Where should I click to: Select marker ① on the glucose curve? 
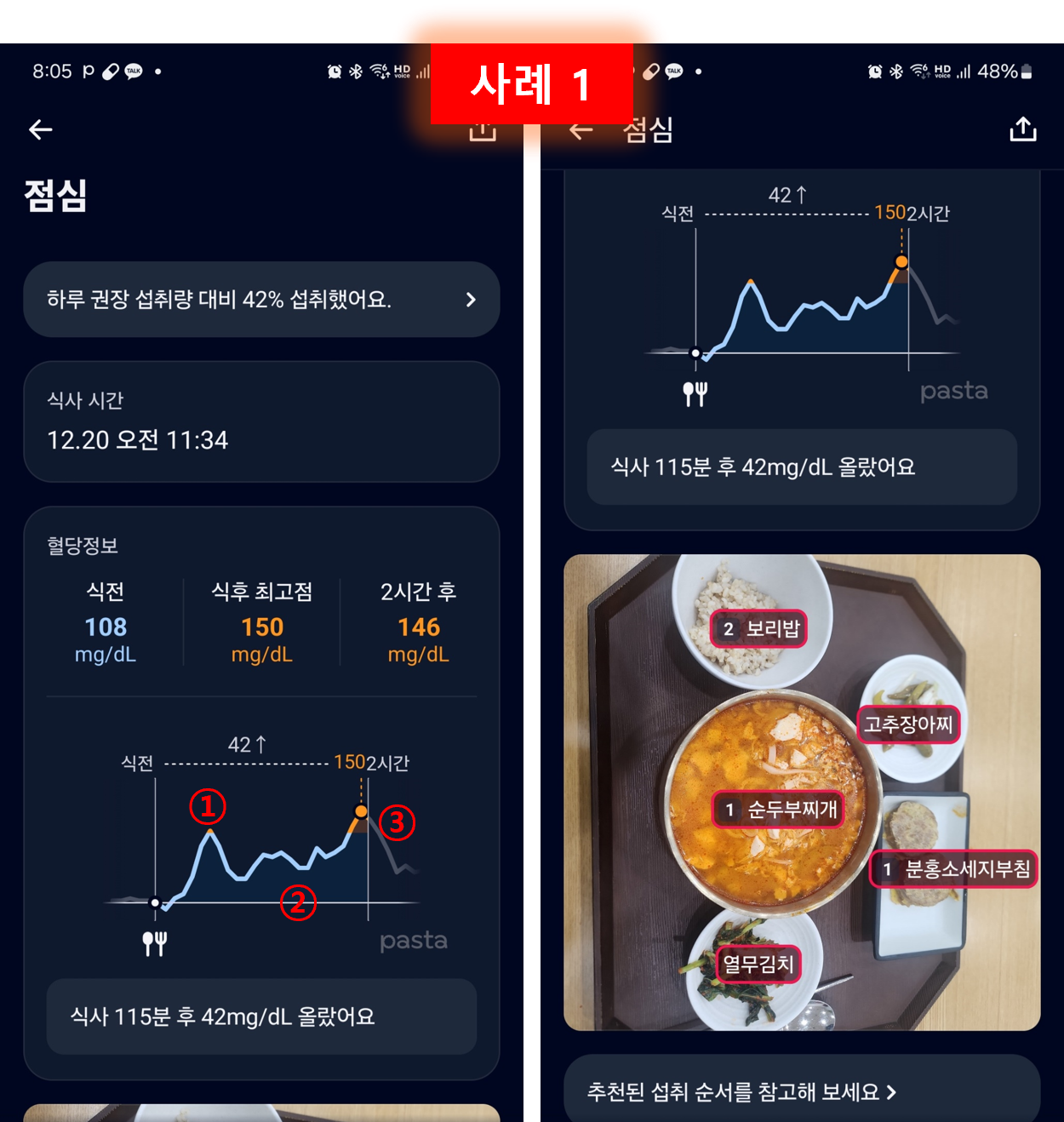[209, 809]
